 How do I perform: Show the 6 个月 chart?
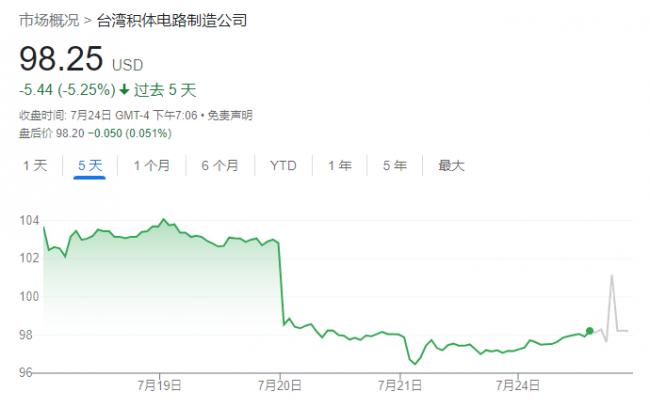218,166
